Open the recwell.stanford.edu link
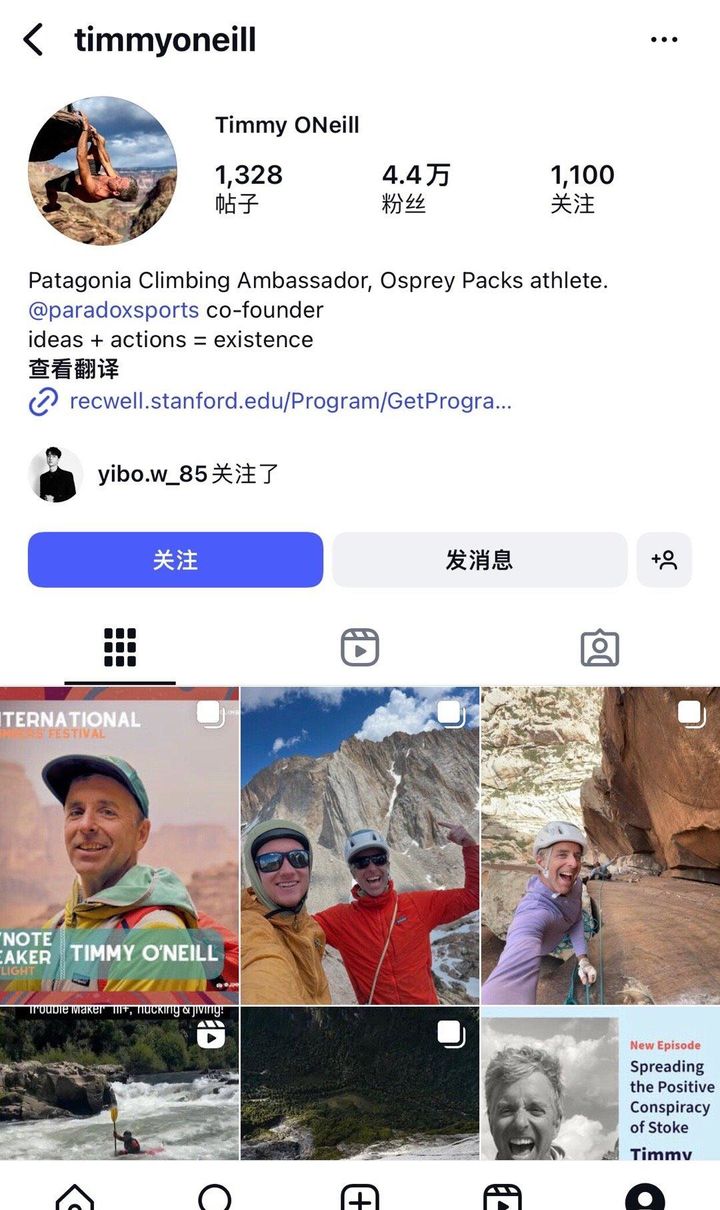Screen dimensions: 720x1210 click(290, 402)
